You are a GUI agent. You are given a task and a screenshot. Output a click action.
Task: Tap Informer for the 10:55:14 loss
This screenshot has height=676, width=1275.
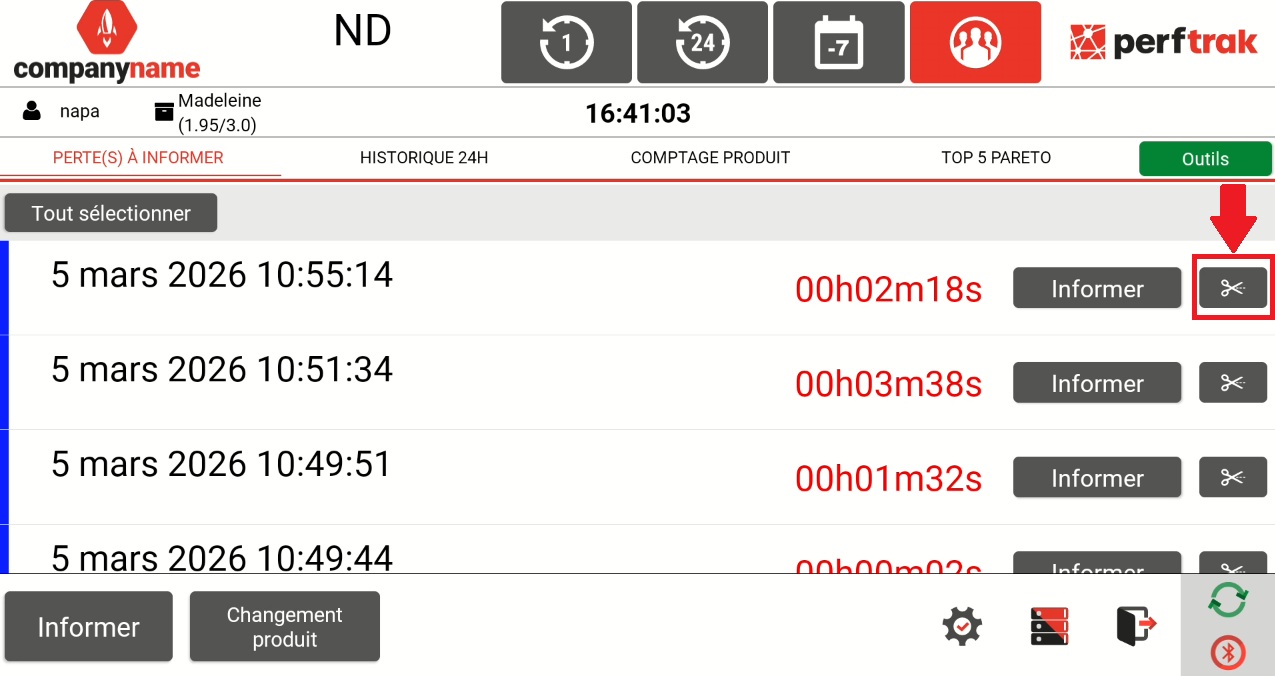tap(1097, 288)
